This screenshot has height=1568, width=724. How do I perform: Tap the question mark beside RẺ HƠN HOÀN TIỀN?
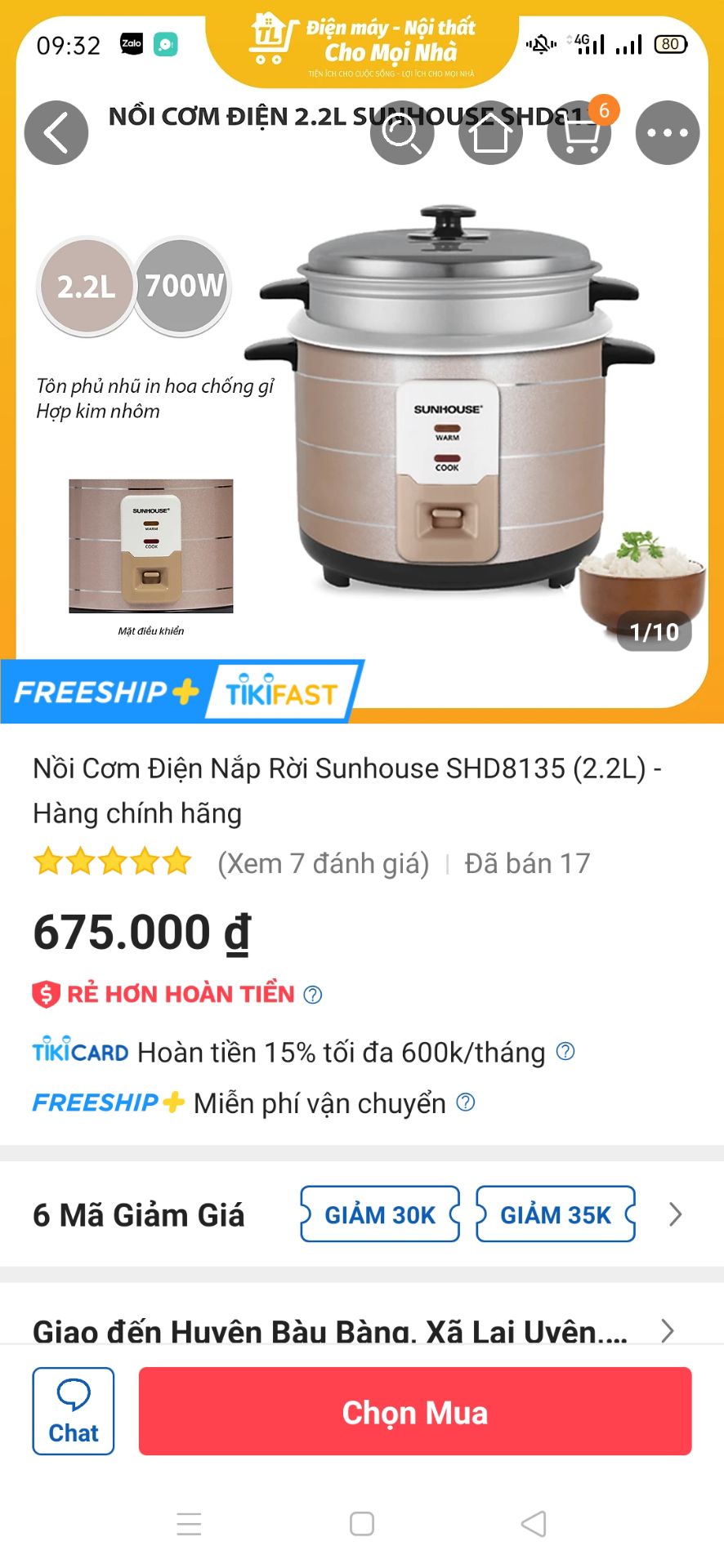(x=312, y=995)
